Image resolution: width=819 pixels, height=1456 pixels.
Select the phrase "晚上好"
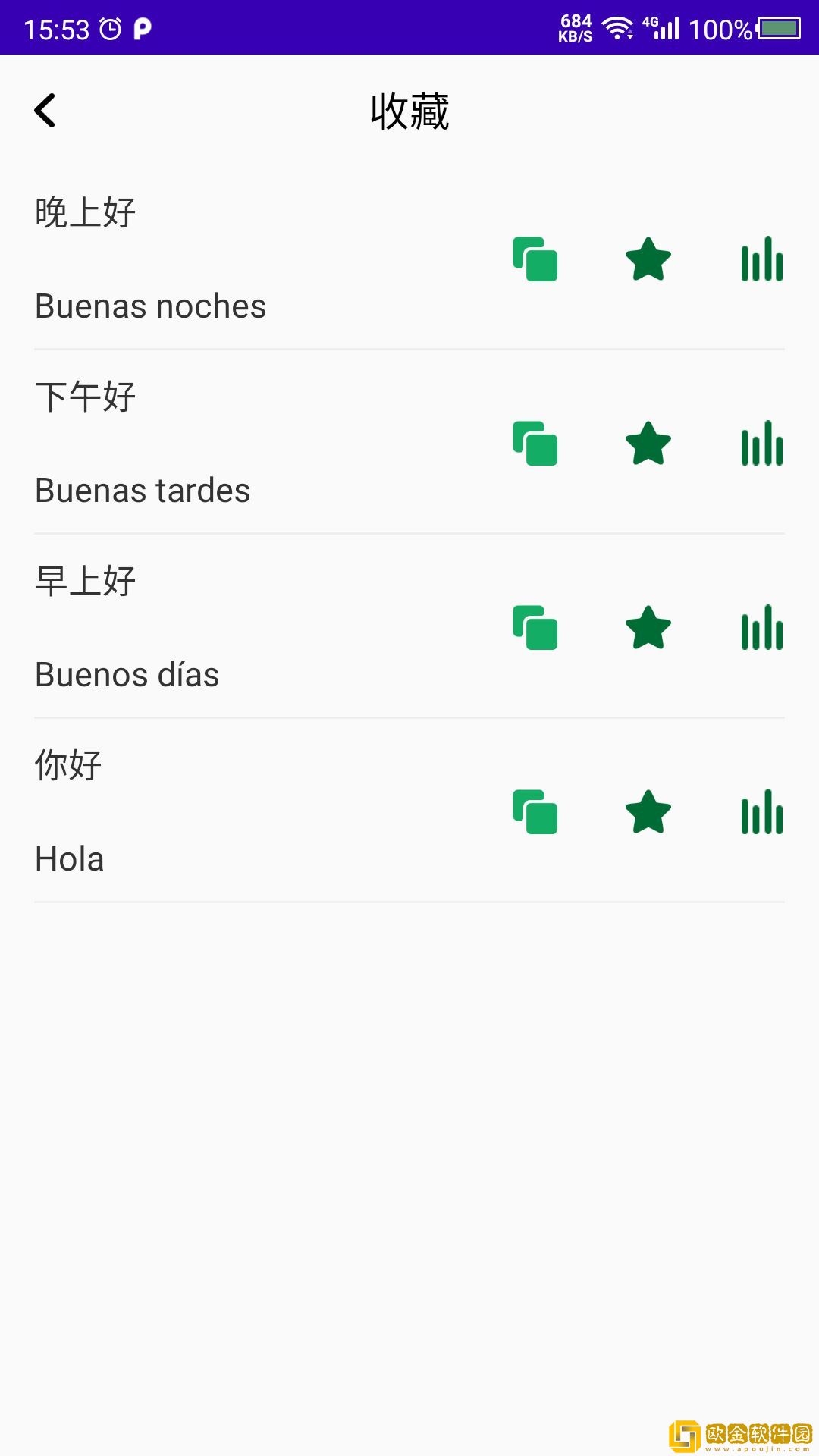click(x=83, y=212)
